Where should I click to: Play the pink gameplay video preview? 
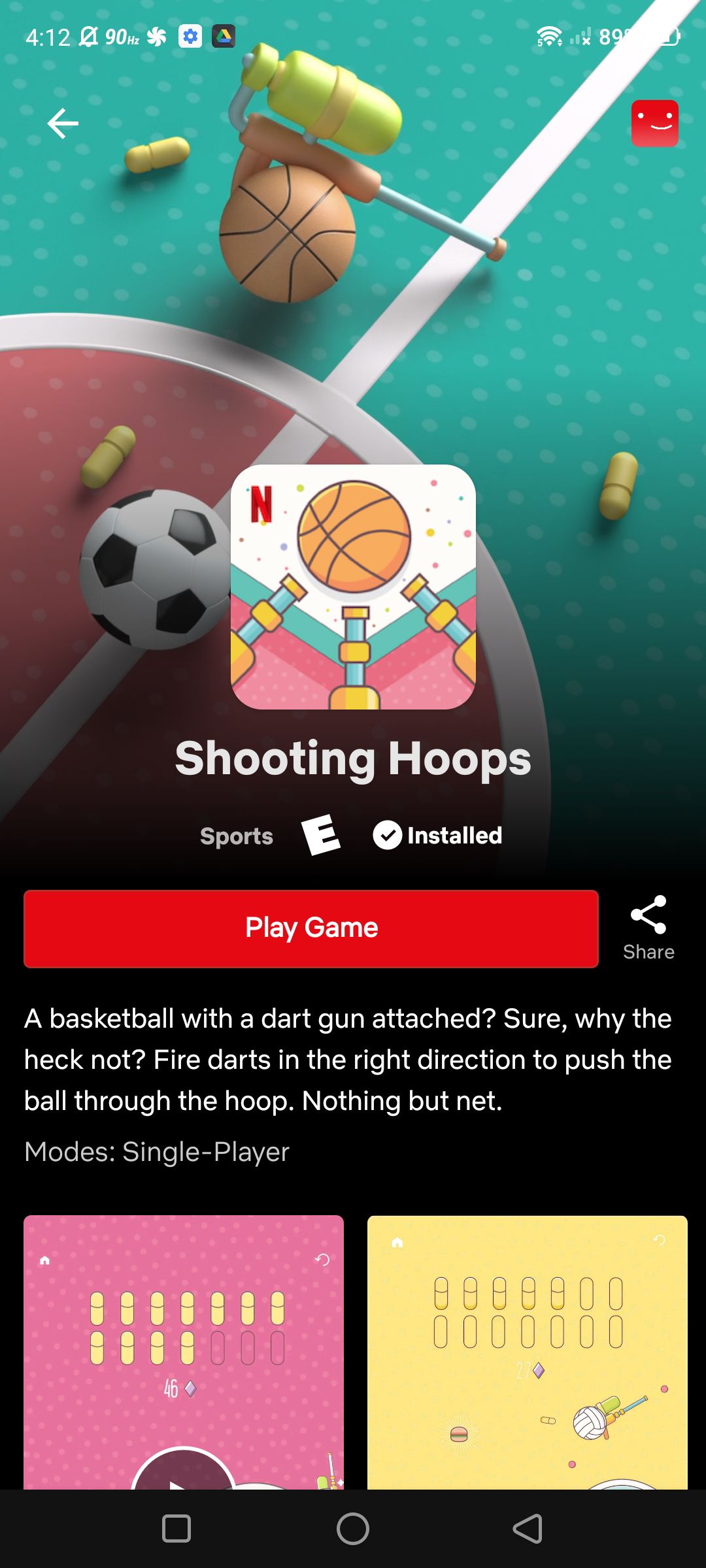(x=184, y=1352)
